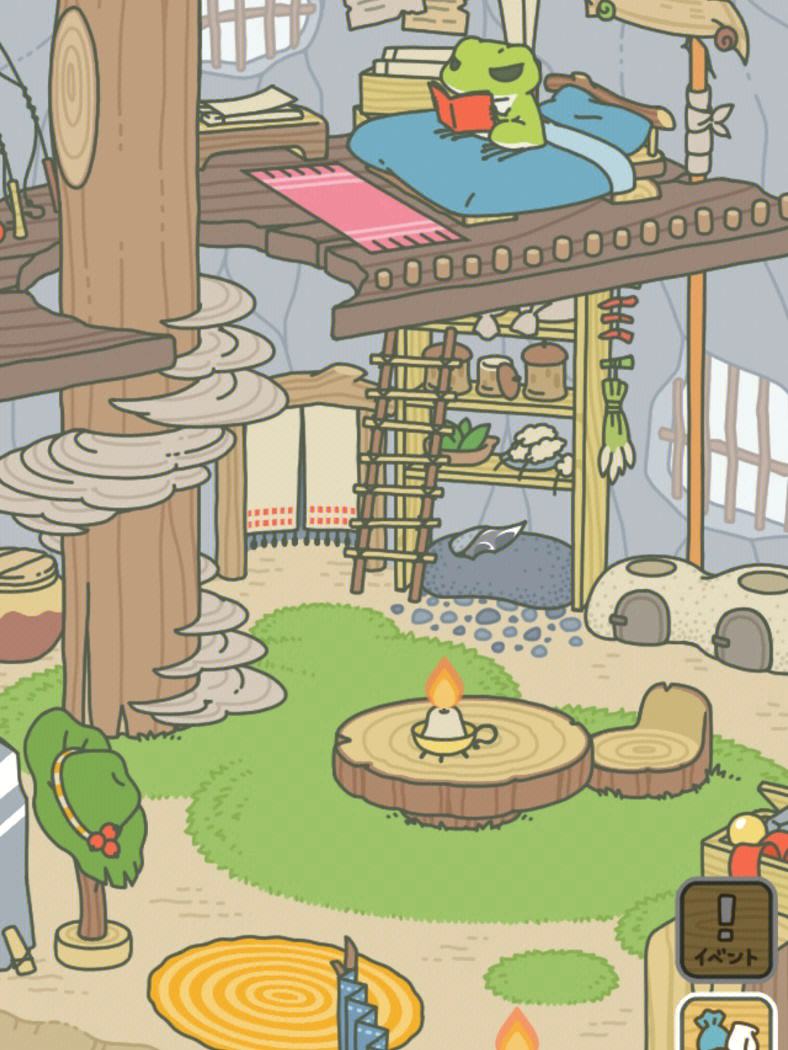Screen dimensions: 788x1050
Task: Open the item bags menu button
Action: coord(727,1026)
